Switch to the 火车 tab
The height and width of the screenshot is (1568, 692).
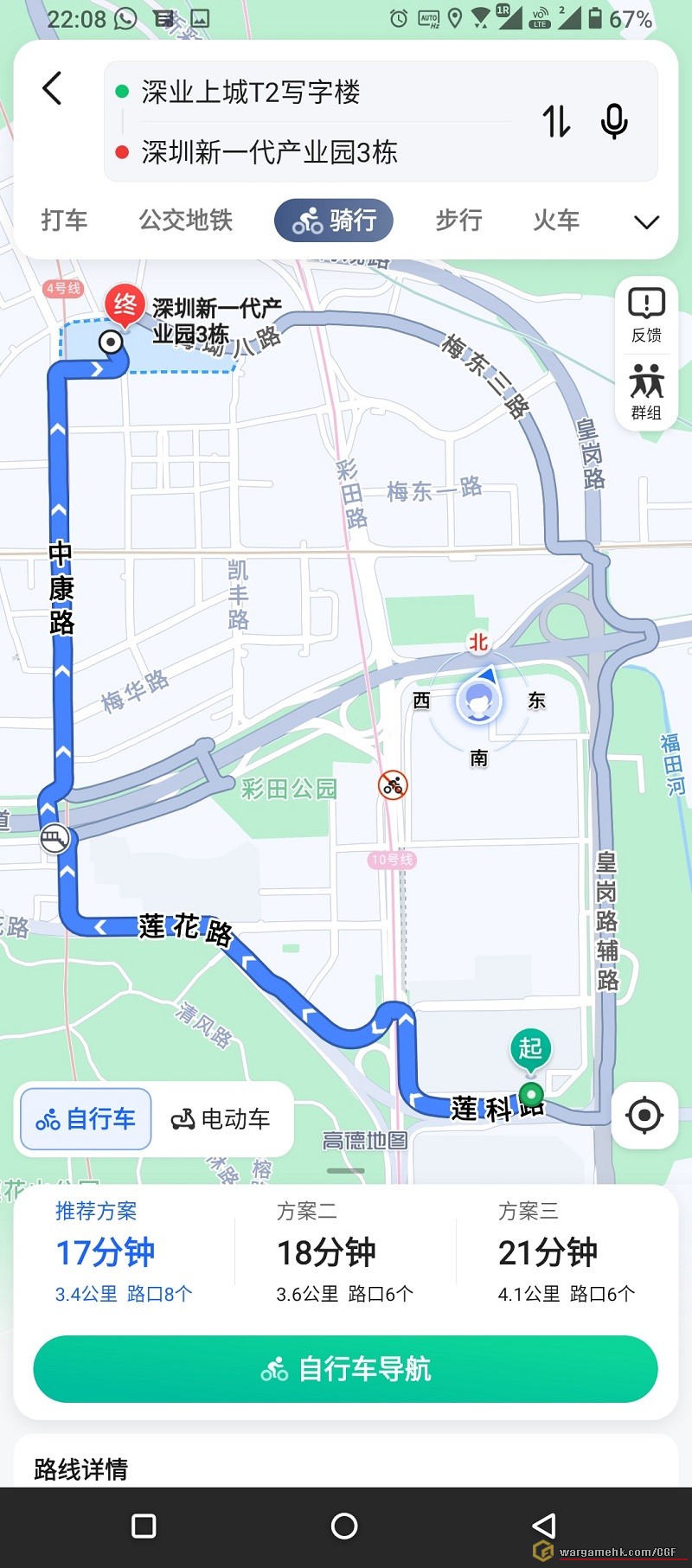[x=556, y=221]
